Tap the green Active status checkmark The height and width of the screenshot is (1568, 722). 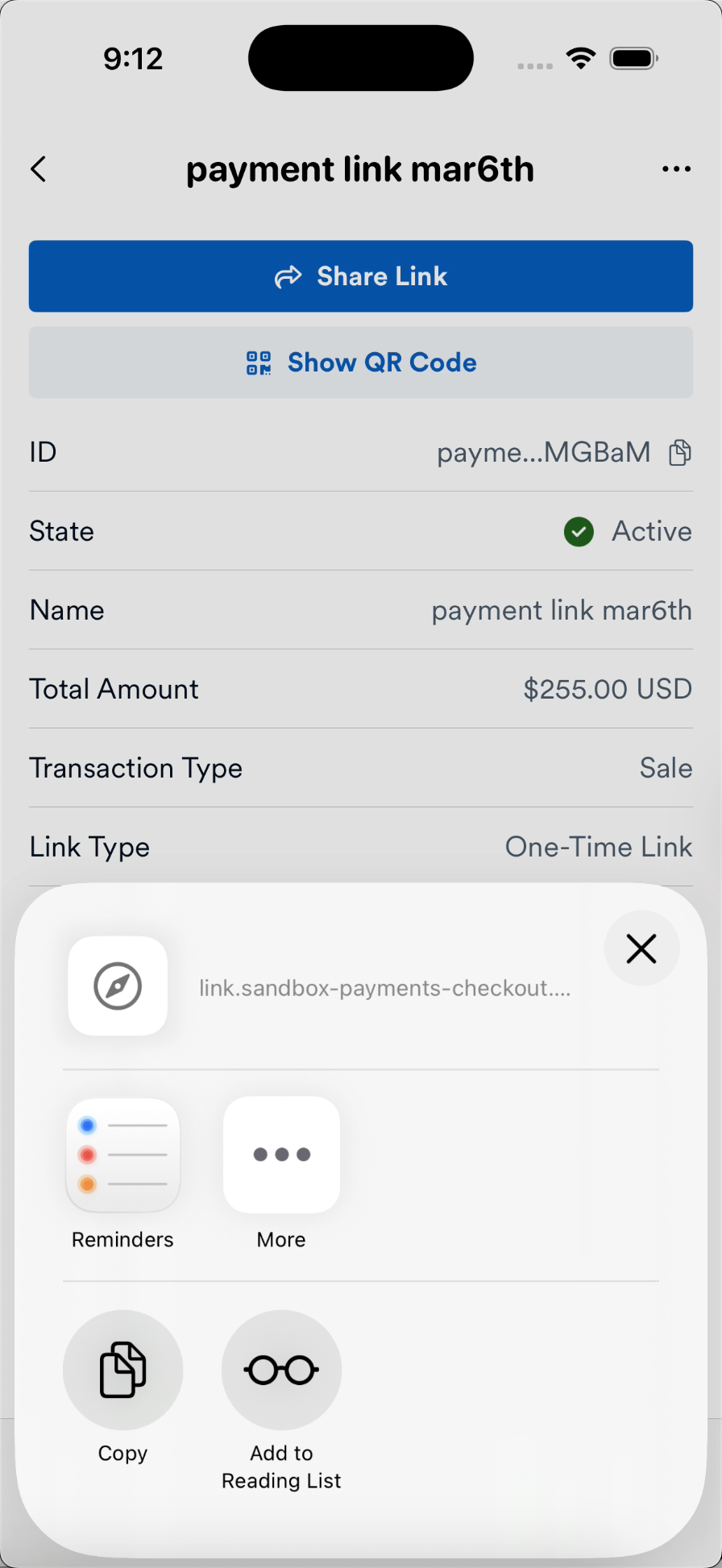click(x=578, y=532)
